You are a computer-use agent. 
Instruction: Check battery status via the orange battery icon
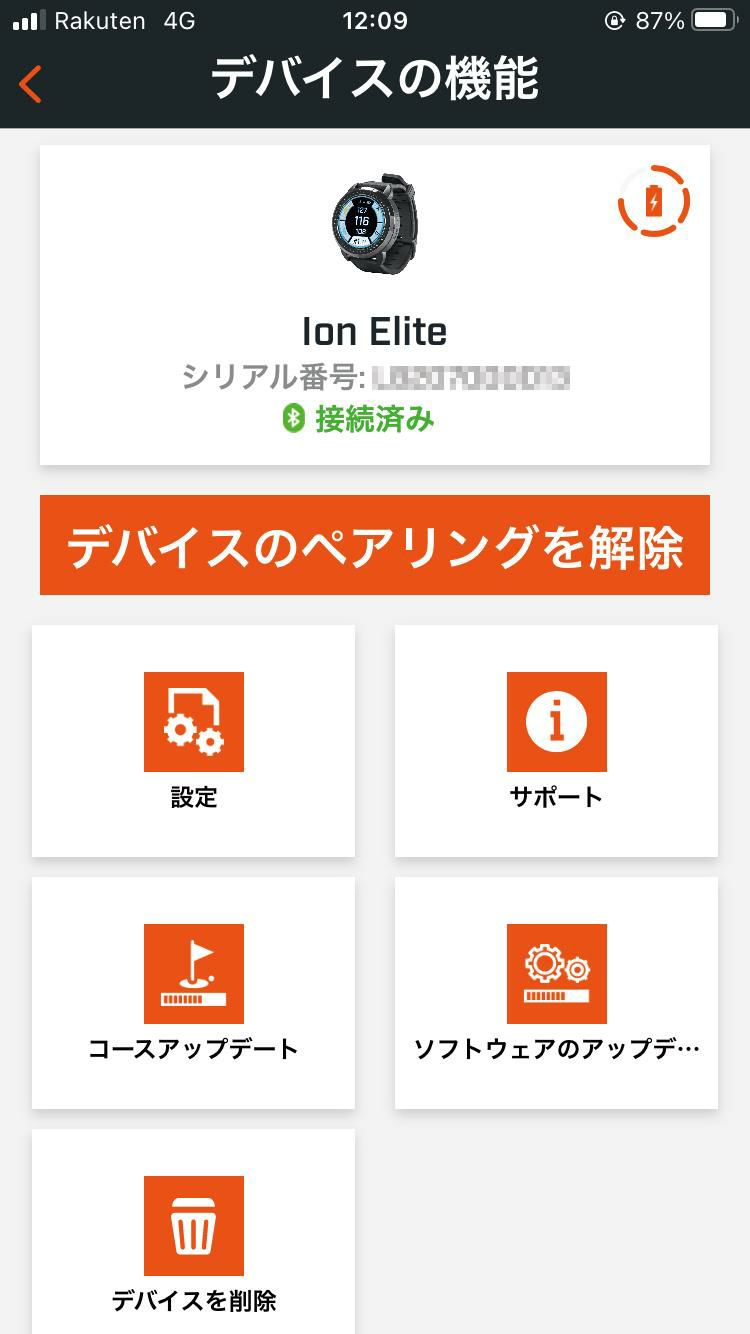pyautogui.click(x=654, y=201)
